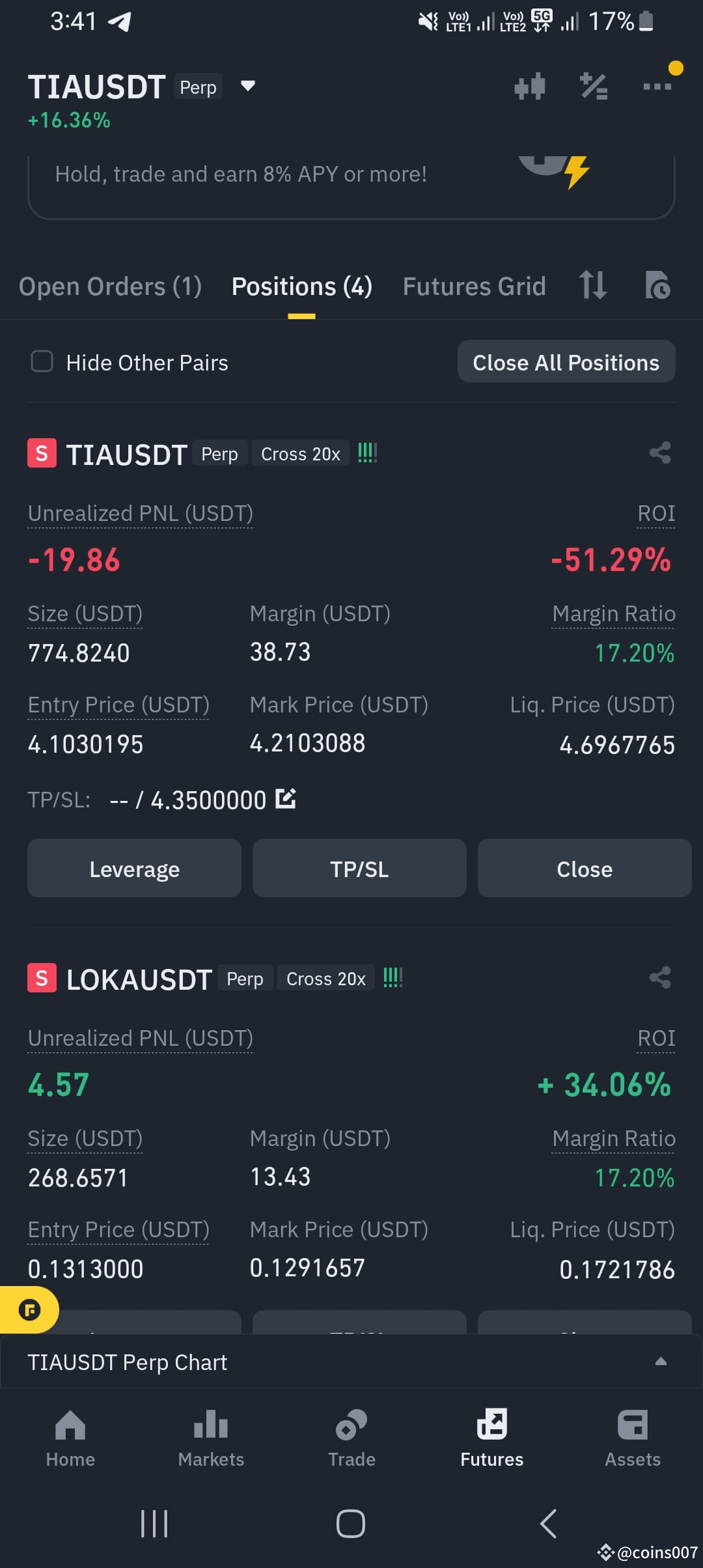Open the TIAUSDT pair selector dropdown

click(x=247, y=85)
